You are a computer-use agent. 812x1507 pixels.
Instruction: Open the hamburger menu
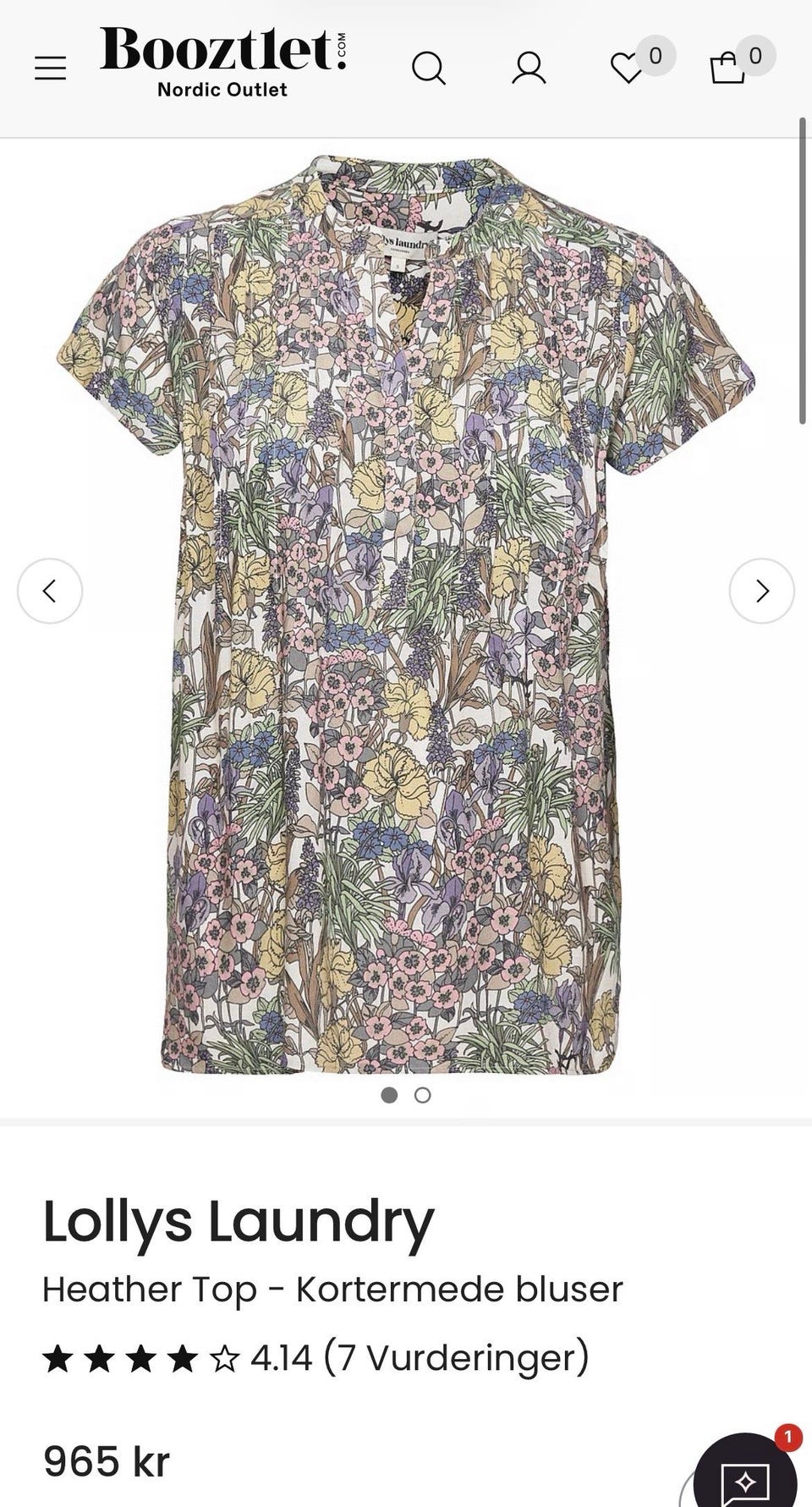[x=50, y=68]
